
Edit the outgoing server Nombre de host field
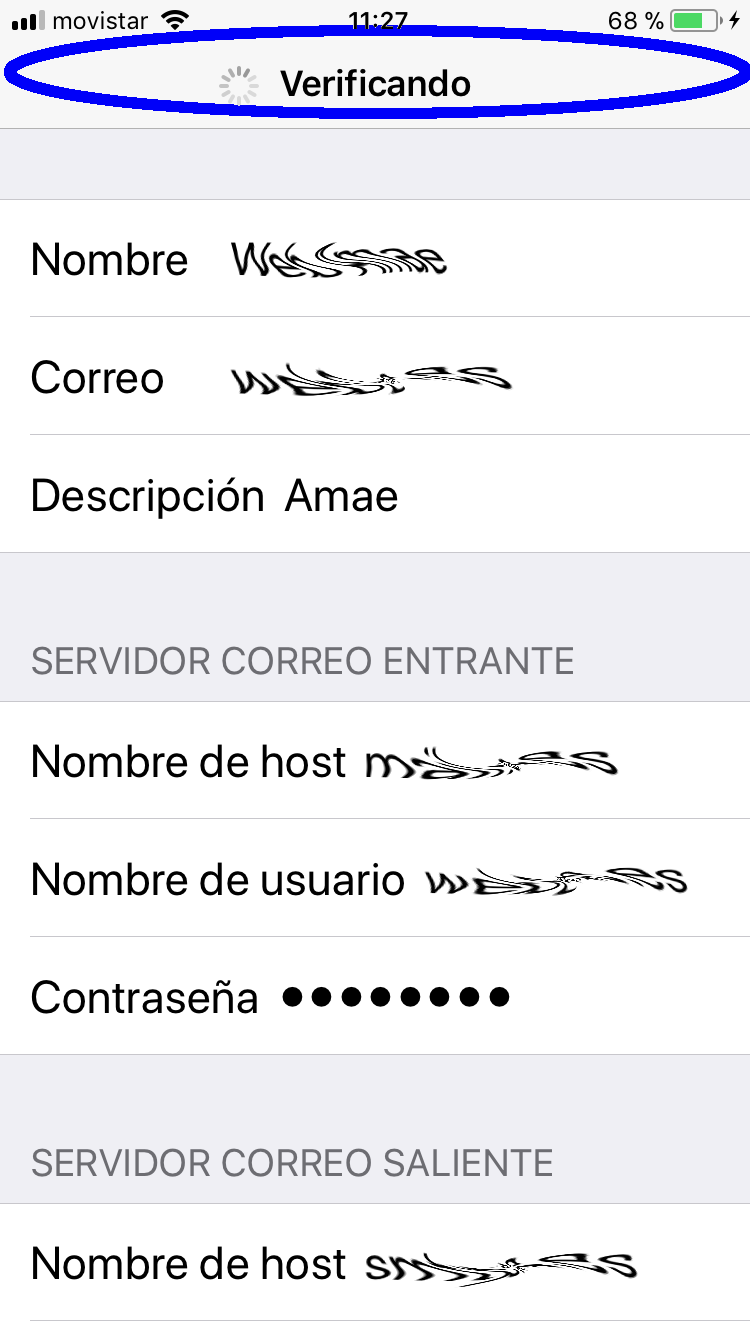point(375,1263)
